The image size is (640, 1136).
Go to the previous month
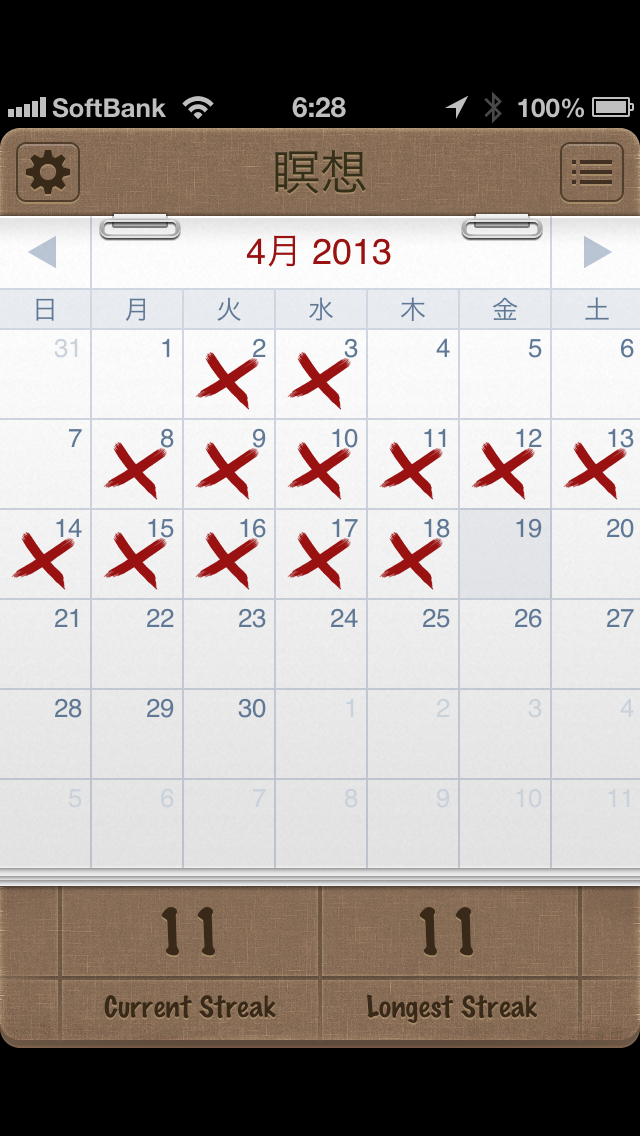tap(43, 252)
